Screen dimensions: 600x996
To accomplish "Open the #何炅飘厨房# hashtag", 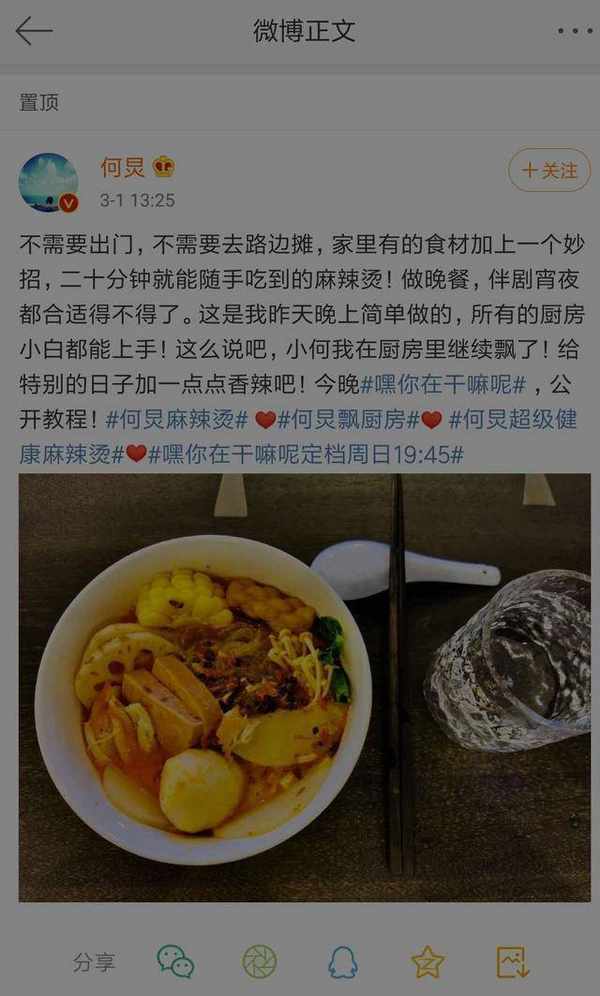I will point(341,418).
